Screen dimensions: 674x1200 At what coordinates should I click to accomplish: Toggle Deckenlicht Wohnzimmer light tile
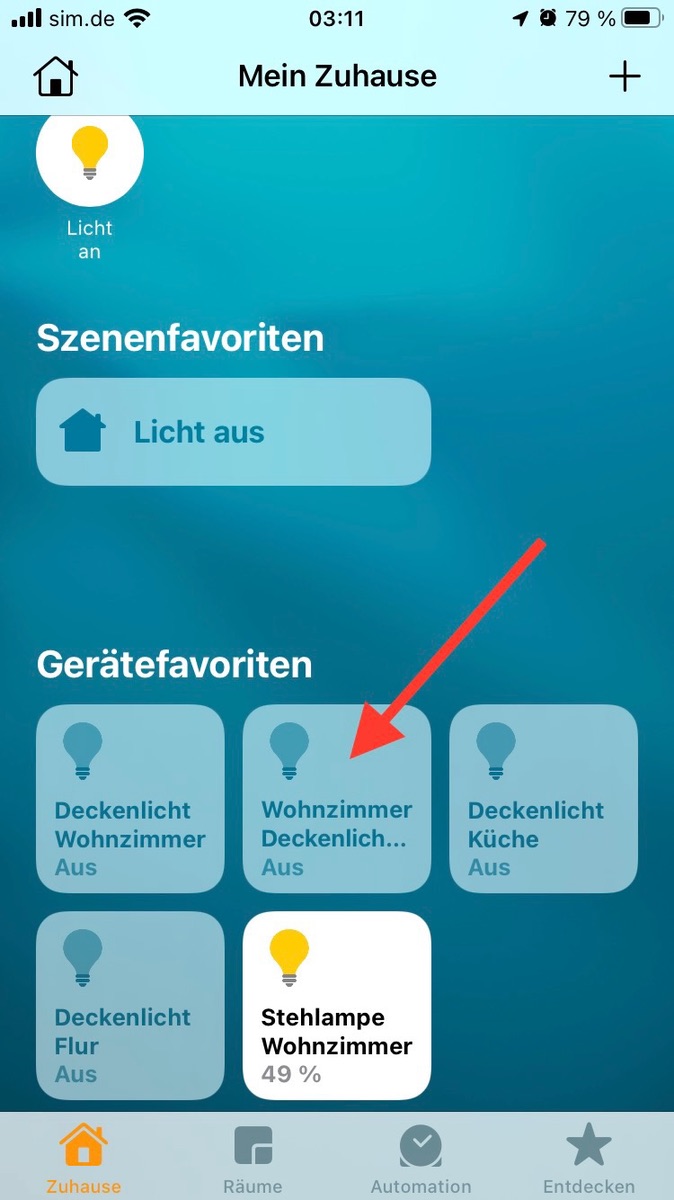[130, 798]
